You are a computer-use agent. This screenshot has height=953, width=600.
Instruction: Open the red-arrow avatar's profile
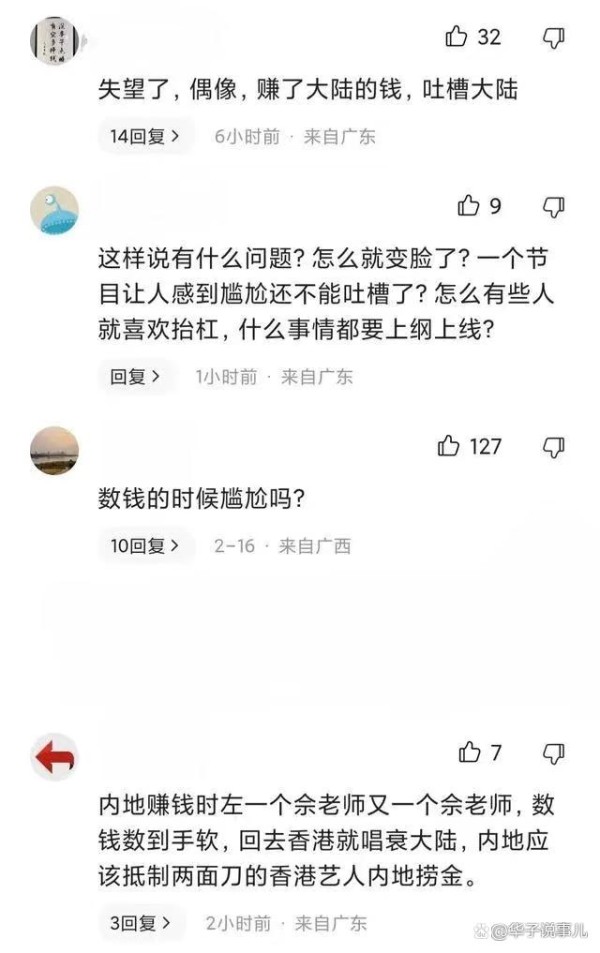pyautogui.click(x=54, y=759)
